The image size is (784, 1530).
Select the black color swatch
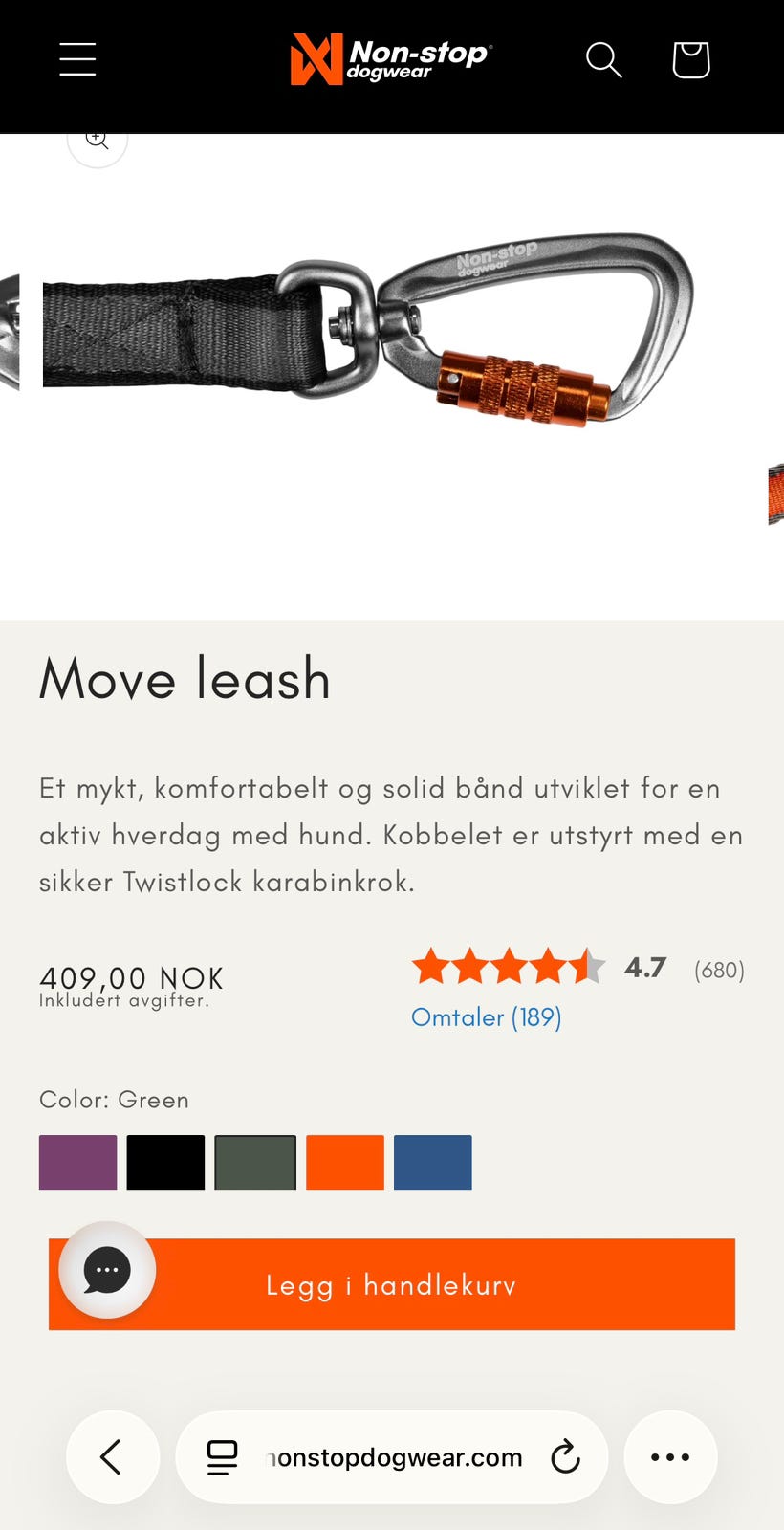(x=165, y=1162)
